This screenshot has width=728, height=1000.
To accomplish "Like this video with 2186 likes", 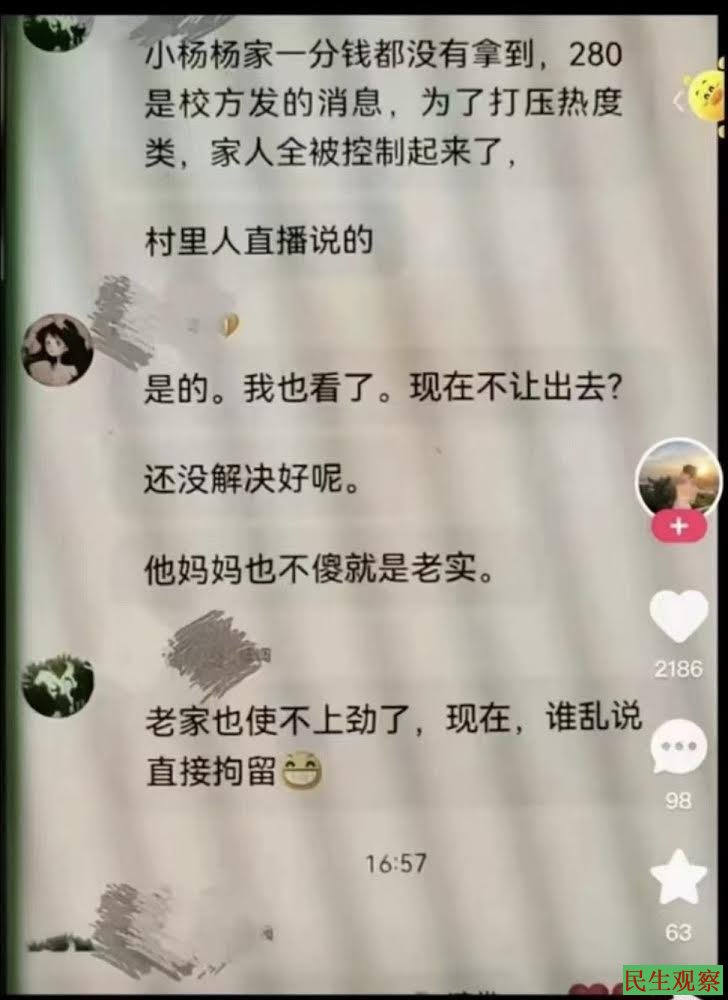I will (679, 617).
